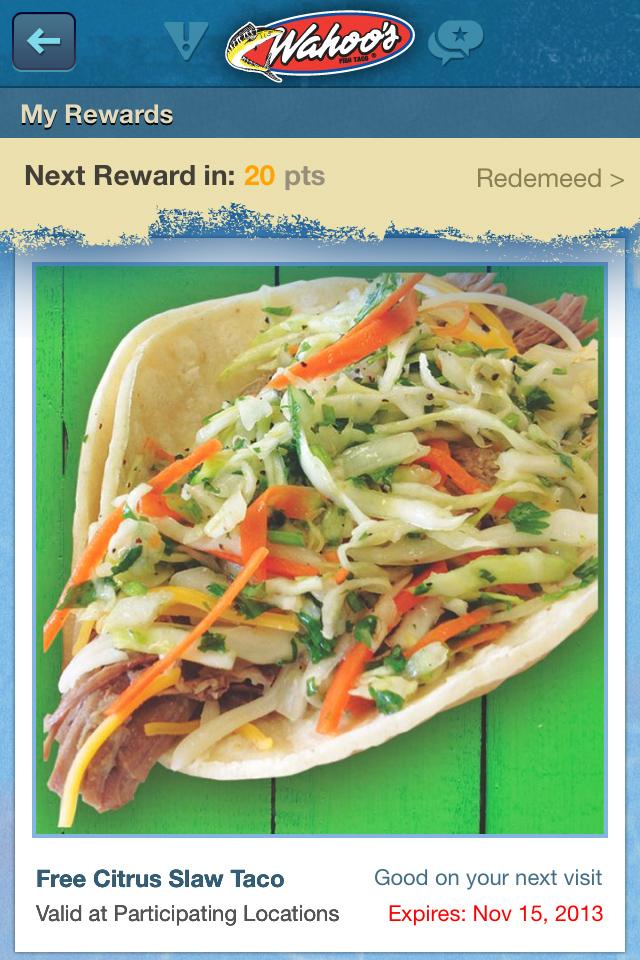640x960 pixels.
Task: Open the star speech bubble icon
Action: 455,42
